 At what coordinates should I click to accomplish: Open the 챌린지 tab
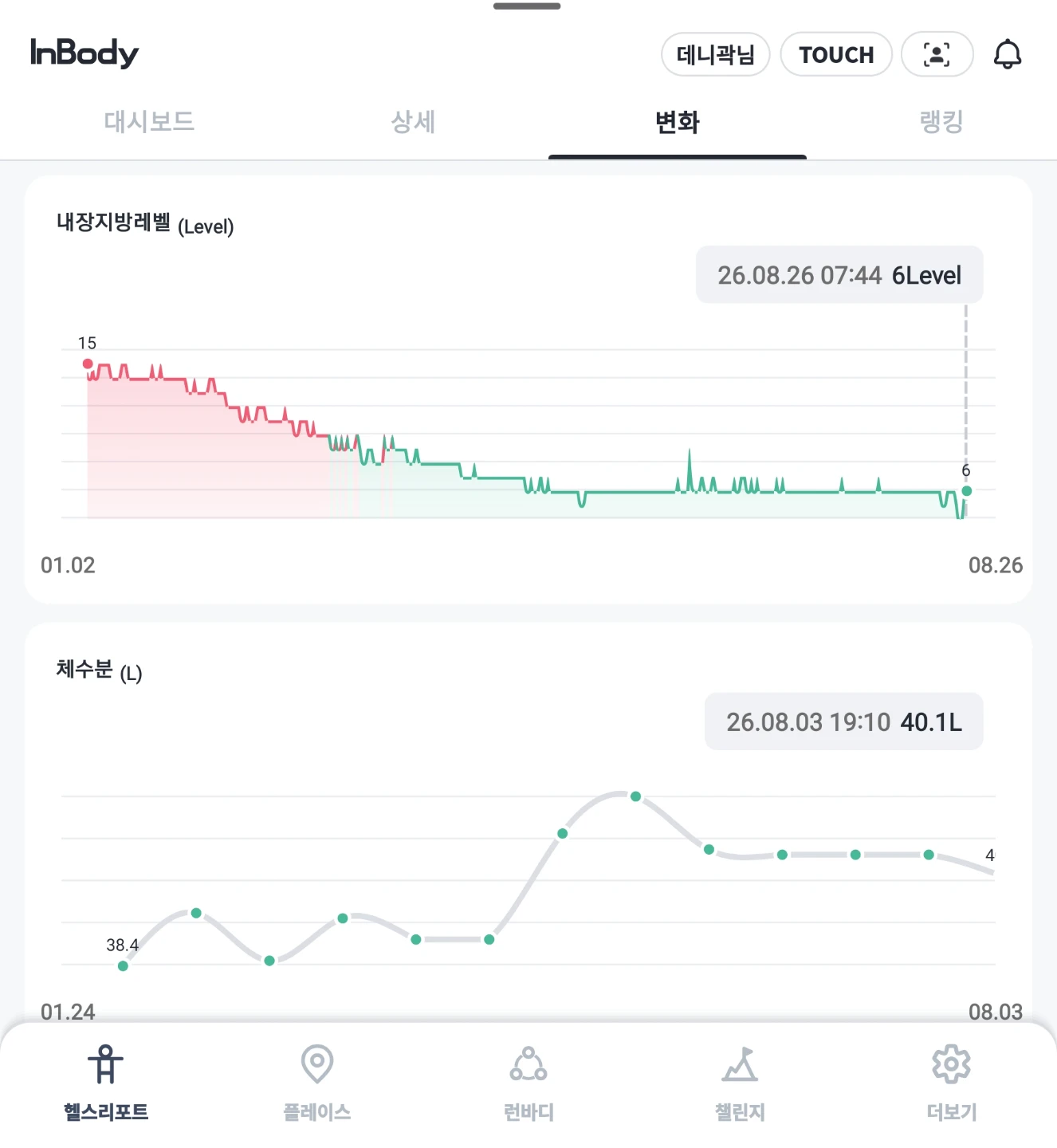(x=740, y=1083)
